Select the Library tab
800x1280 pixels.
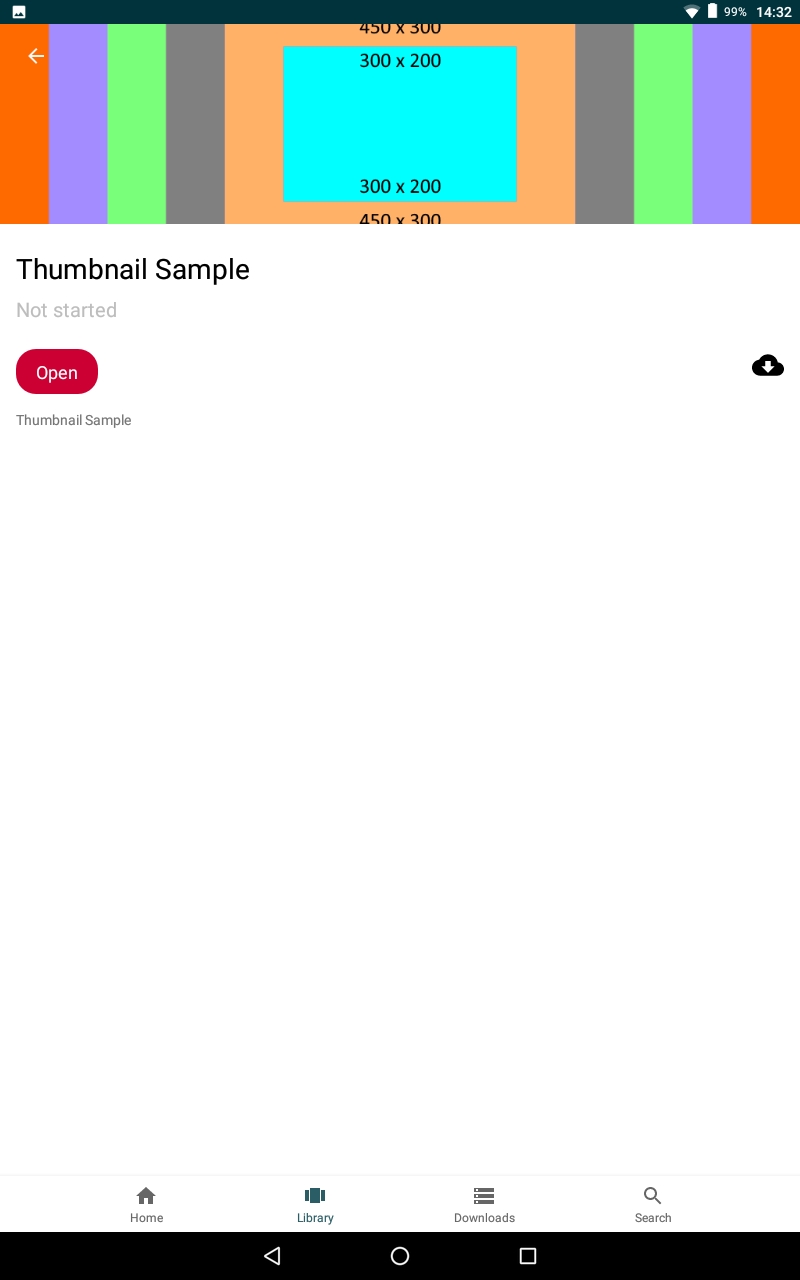(x=315, y=1204)
